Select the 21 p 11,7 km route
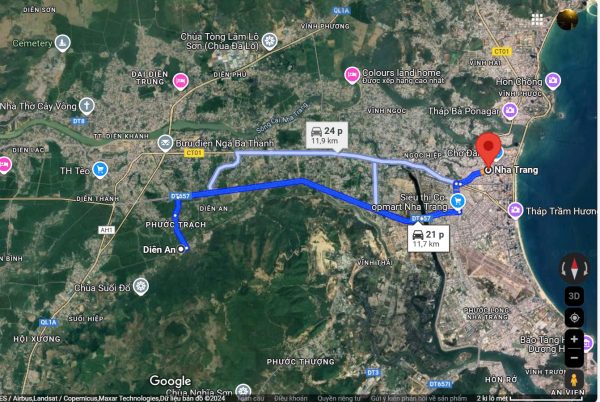The height and width of the screenshot is (402, 600). click(425, 238)
